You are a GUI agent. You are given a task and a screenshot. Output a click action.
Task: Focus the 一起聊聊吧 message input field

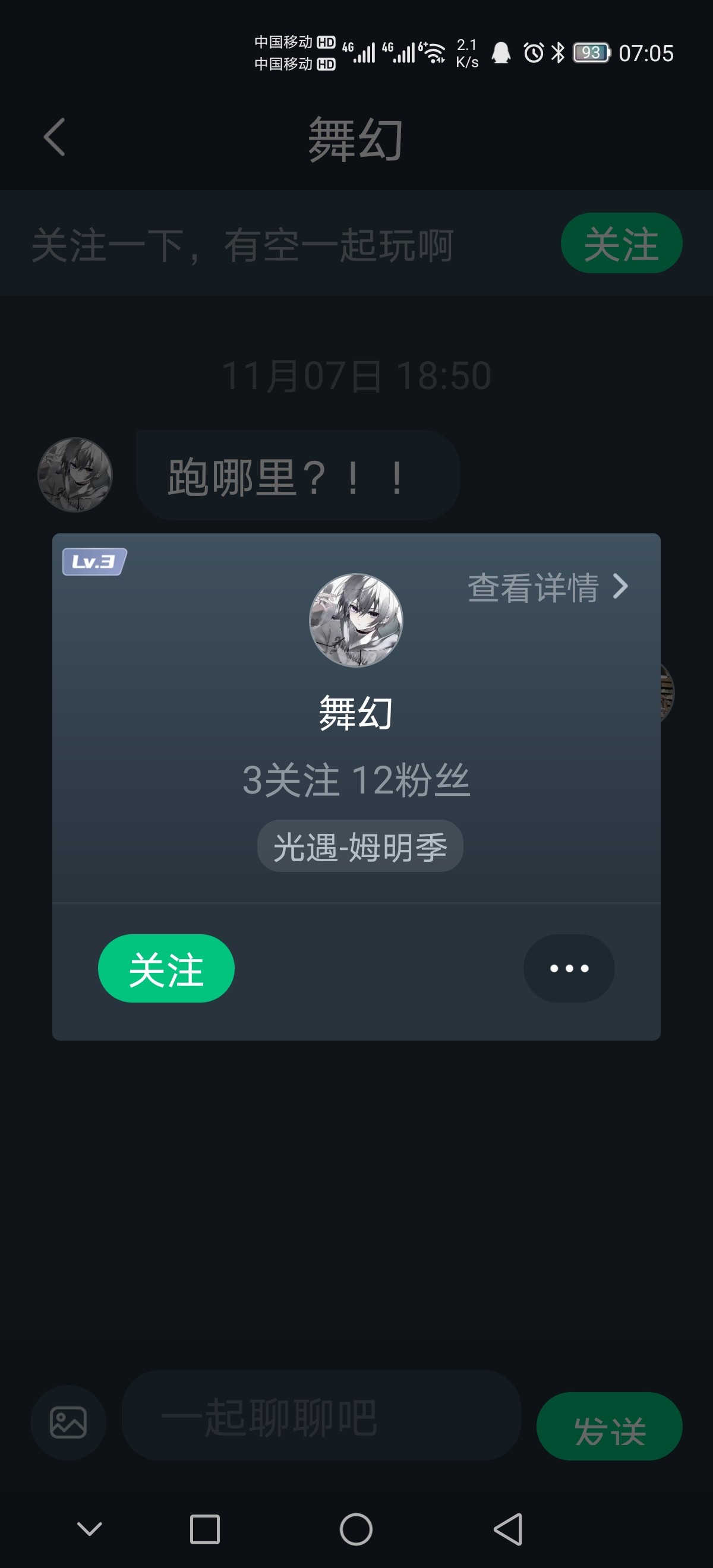[321, 1417]
